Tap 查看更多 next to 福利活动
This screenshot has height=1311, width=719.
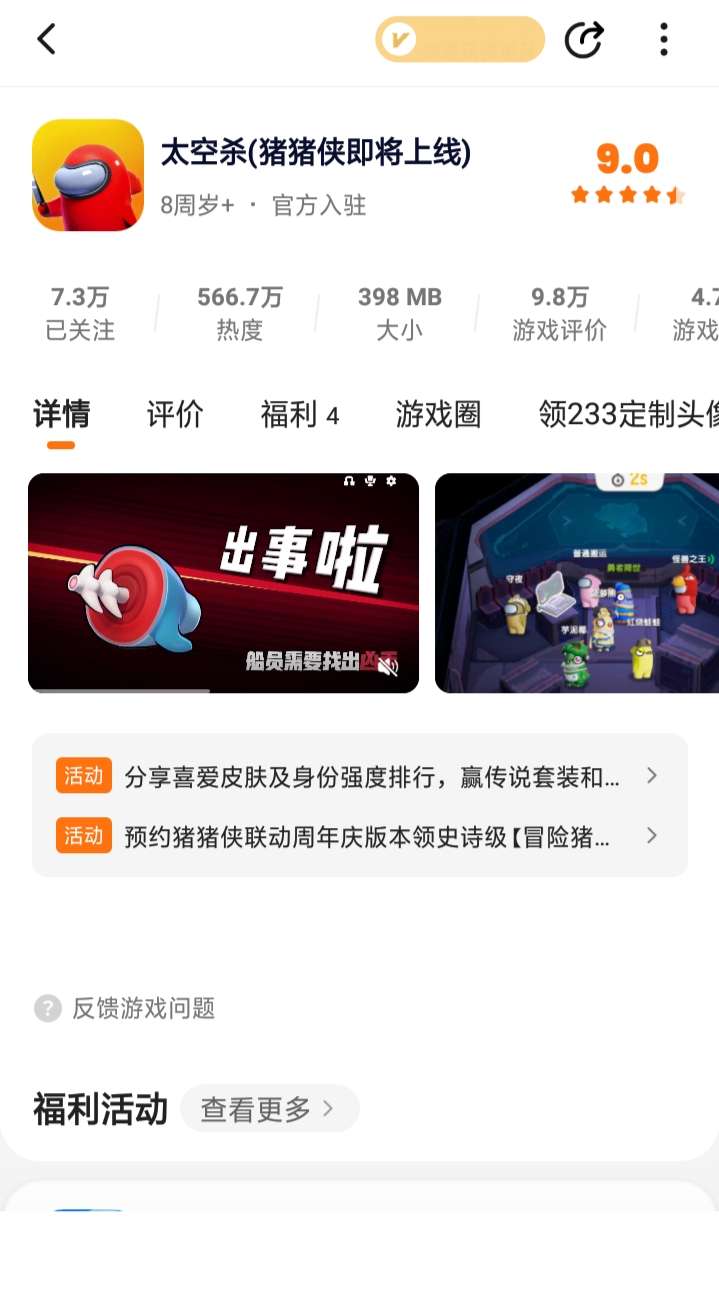pyautogui.click(x=269, y=1109)
